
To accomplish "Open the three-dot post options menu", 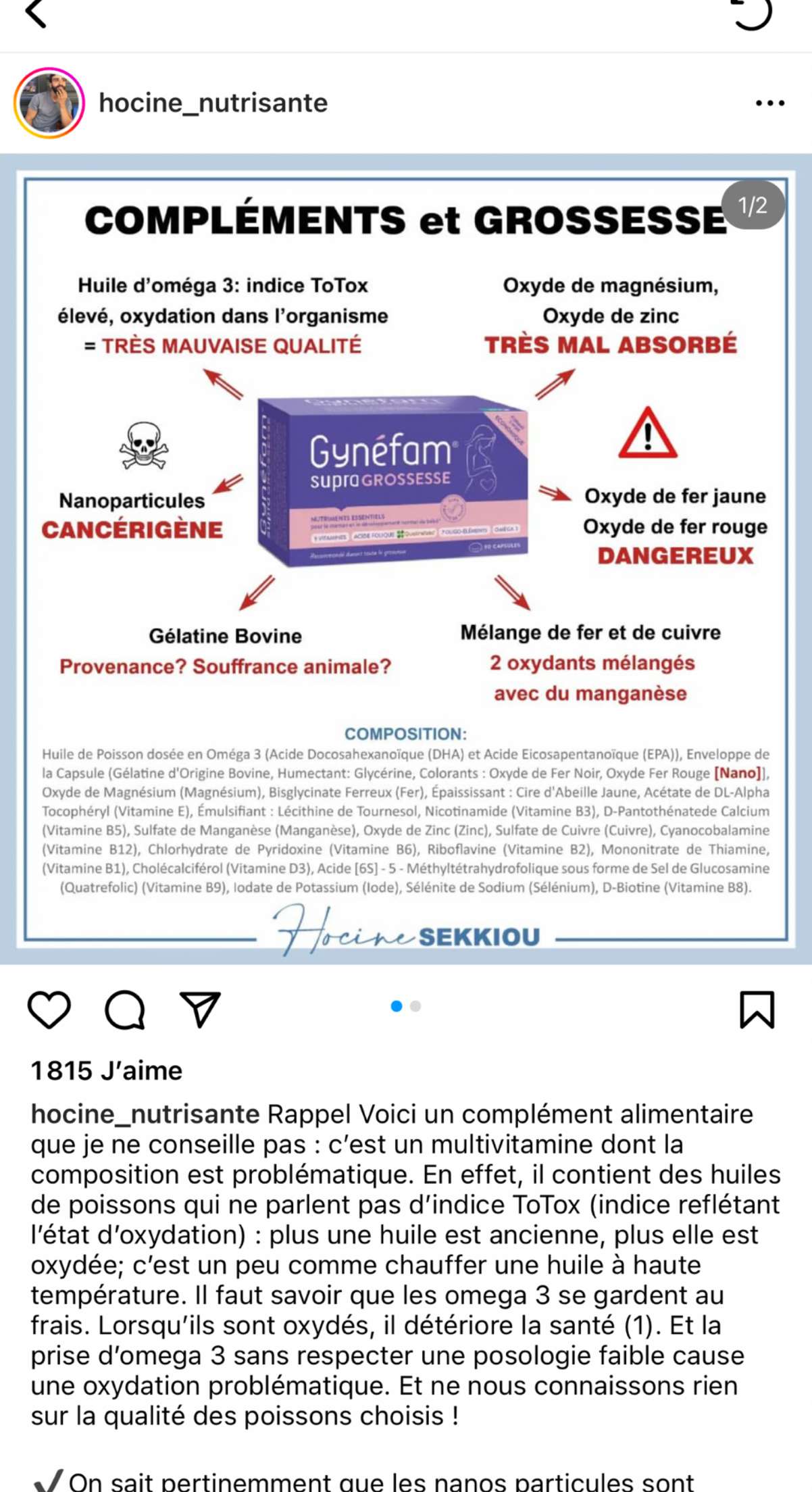I will 770,103.
